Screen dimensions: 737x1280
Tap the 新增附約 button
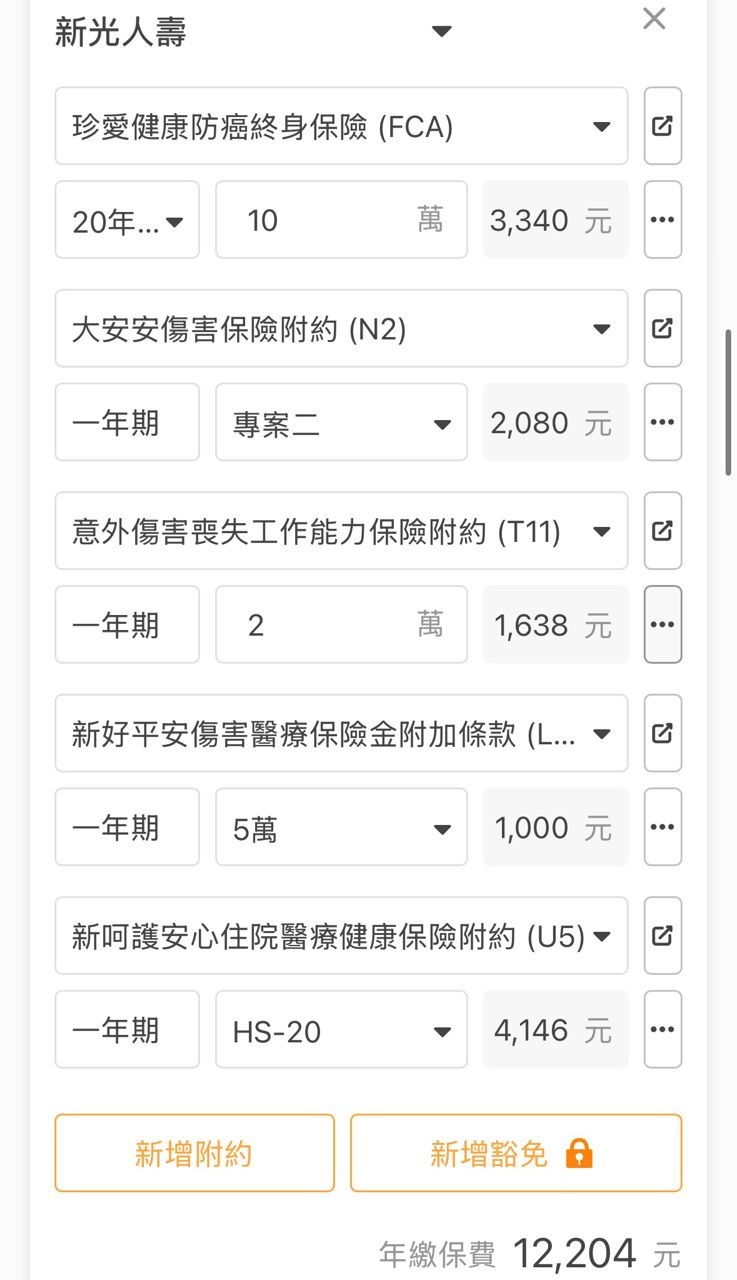pos(194,1154)
